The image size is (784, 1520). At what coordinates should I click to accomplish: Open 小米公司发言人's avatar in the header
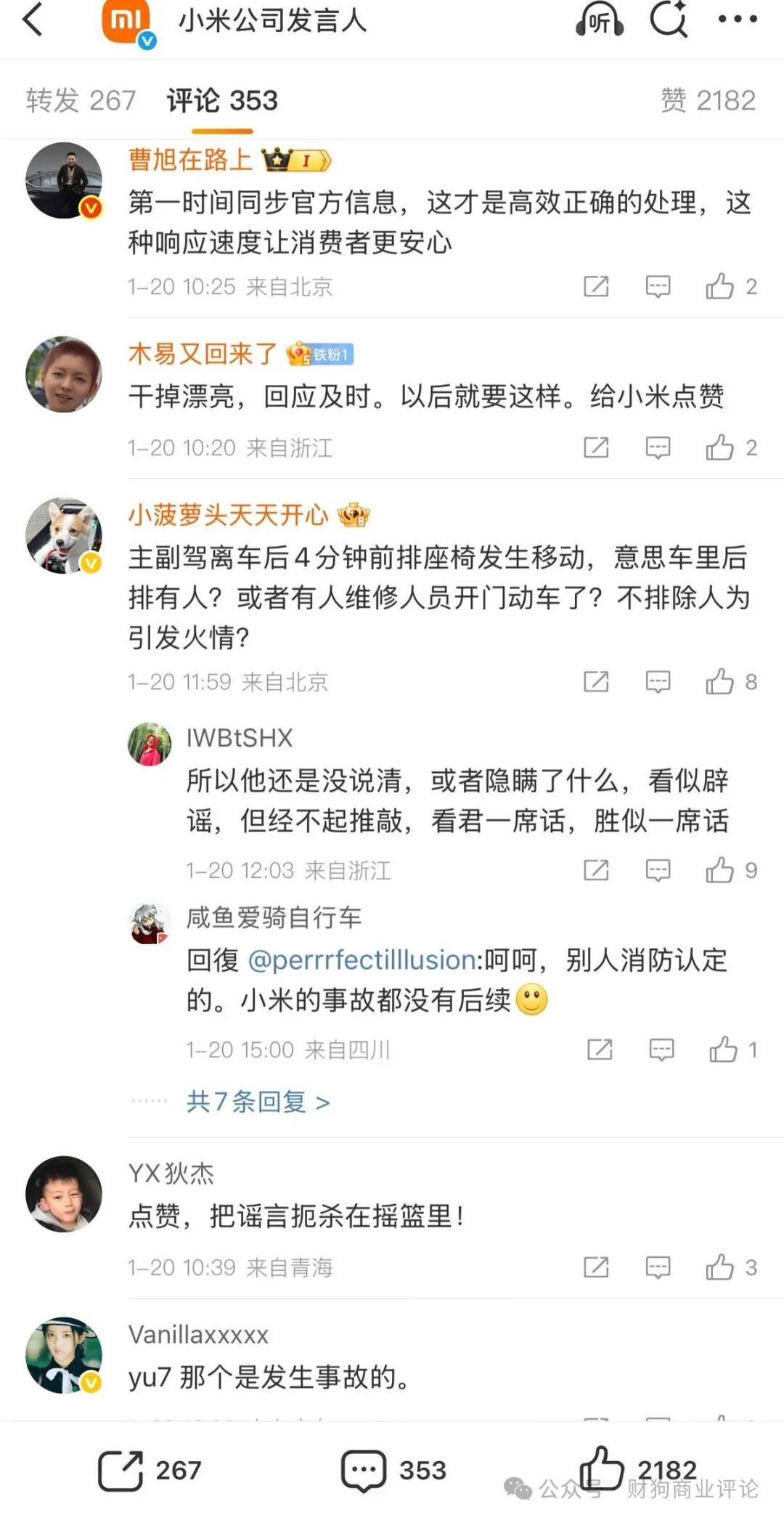tap(128, 22)
